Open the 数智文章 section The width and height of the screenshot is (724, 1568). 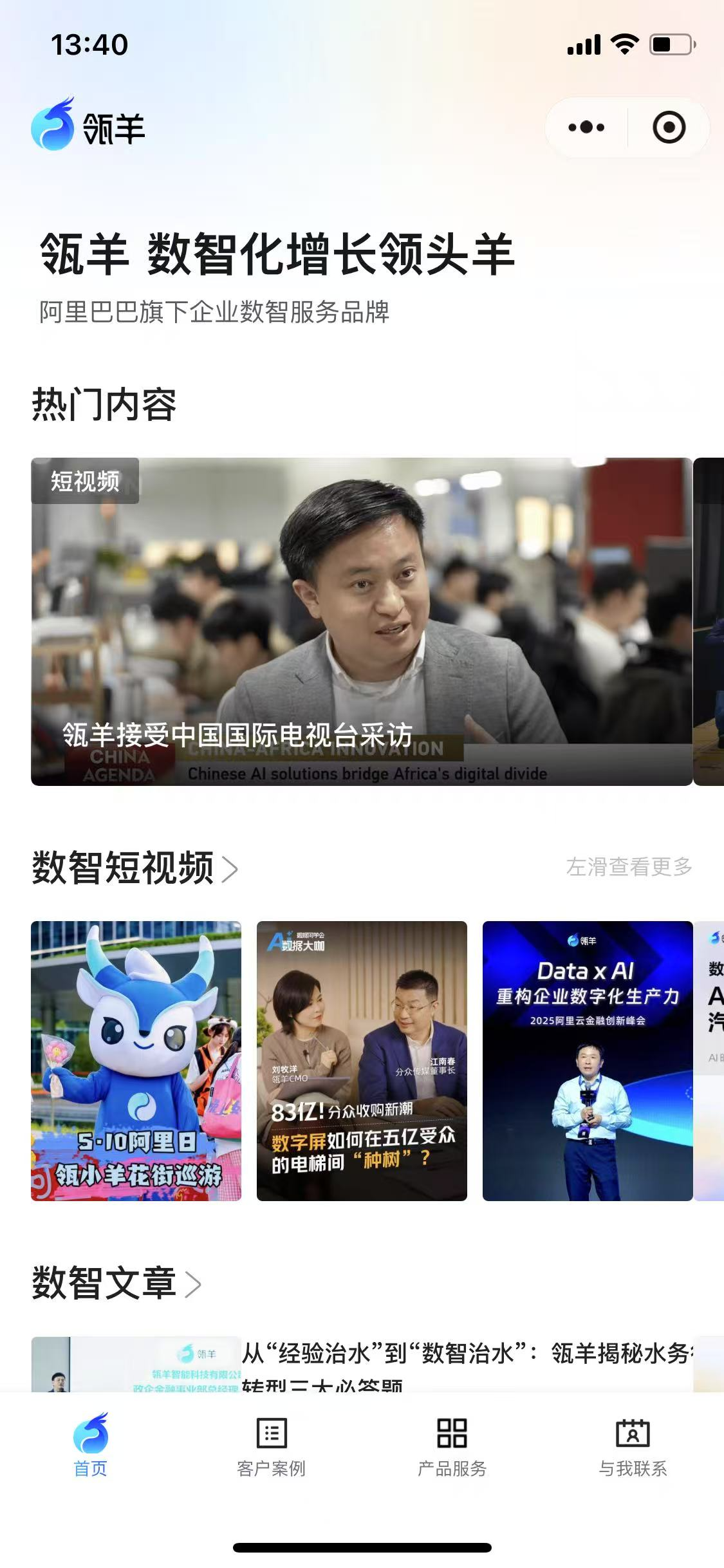pos(116,1283)
